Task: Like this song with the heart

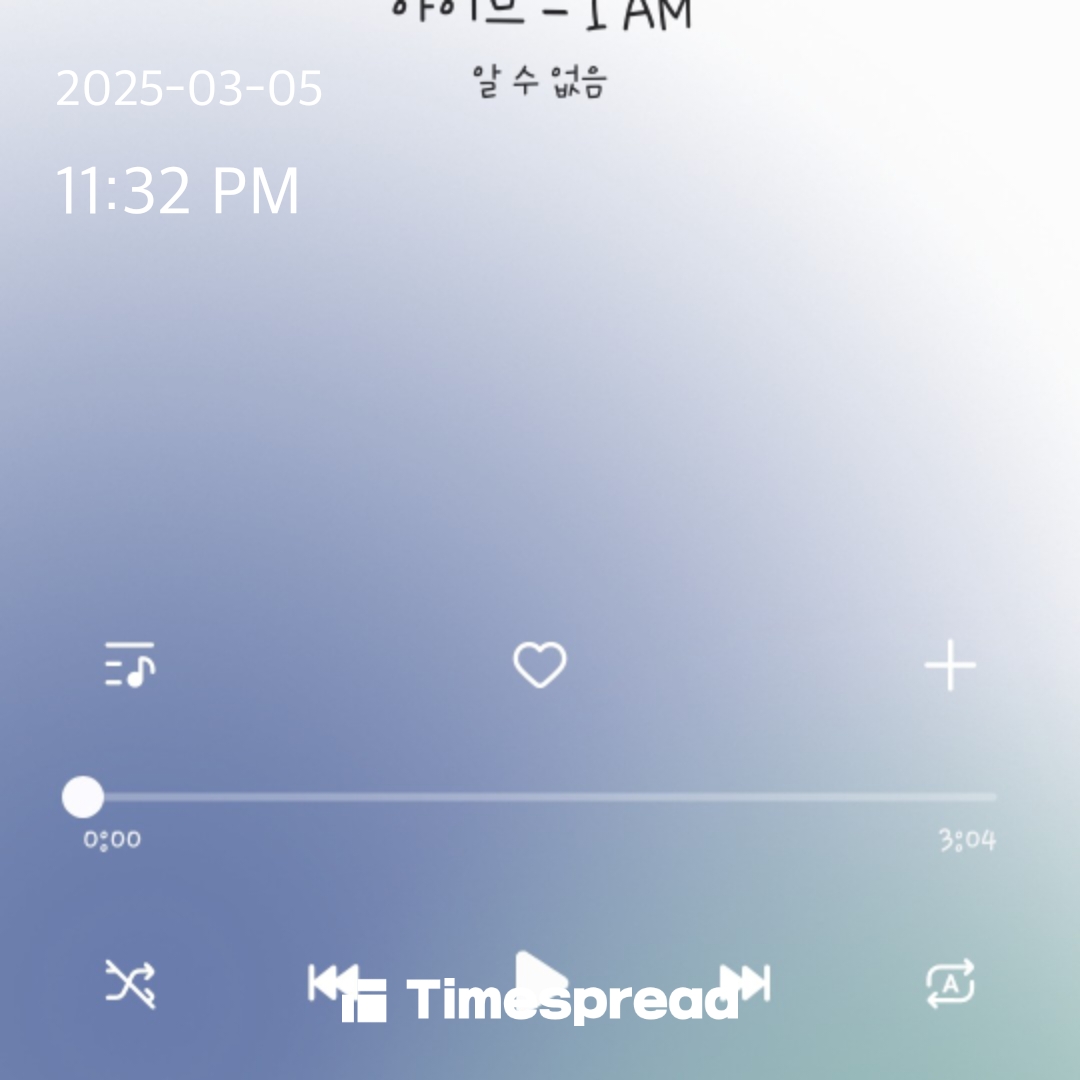Action: coord(540,665)
